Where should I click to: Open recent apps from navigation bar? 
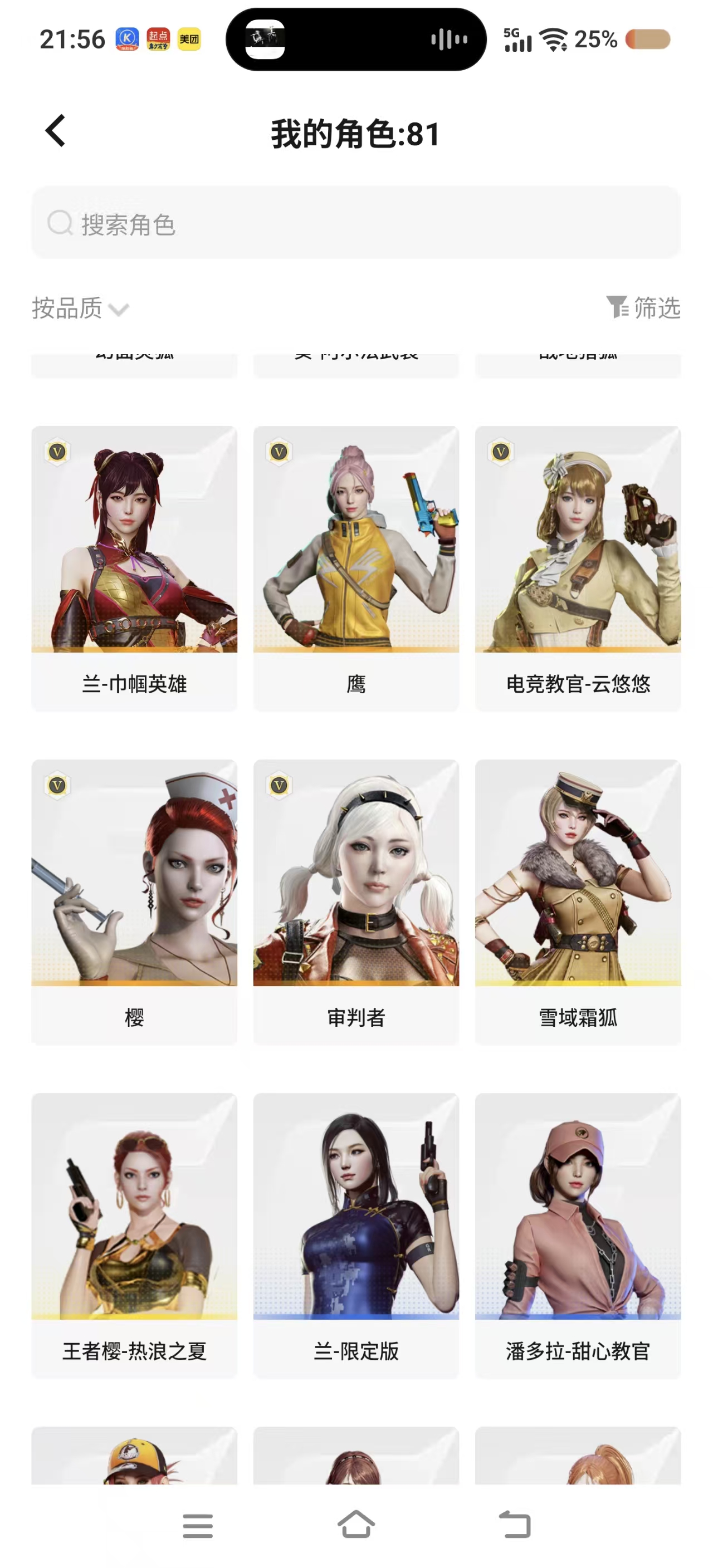pyautogui.click(x=198, y=1525)
